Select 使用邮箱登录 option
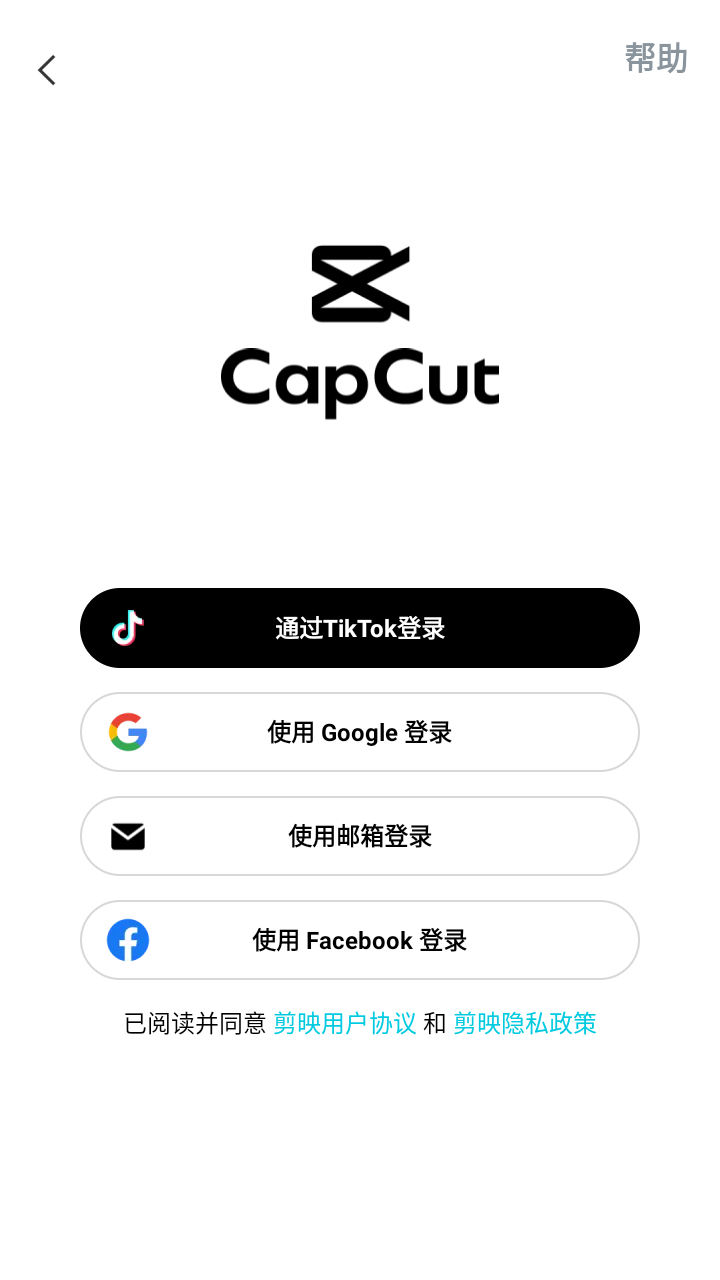 coord(360,836)
